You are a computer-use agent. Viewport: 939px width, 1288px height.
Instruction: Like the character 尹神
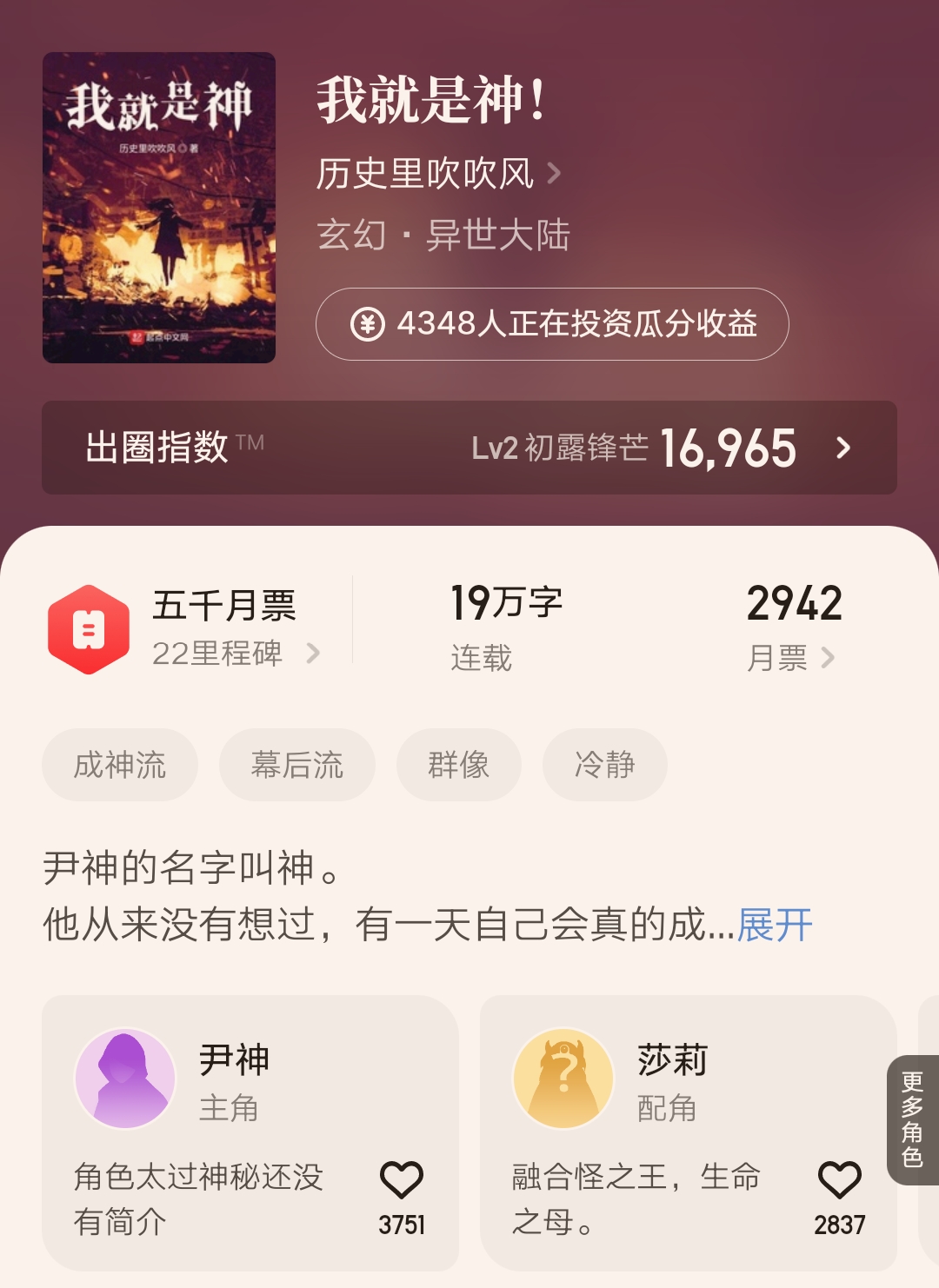tap(402, 1182)
